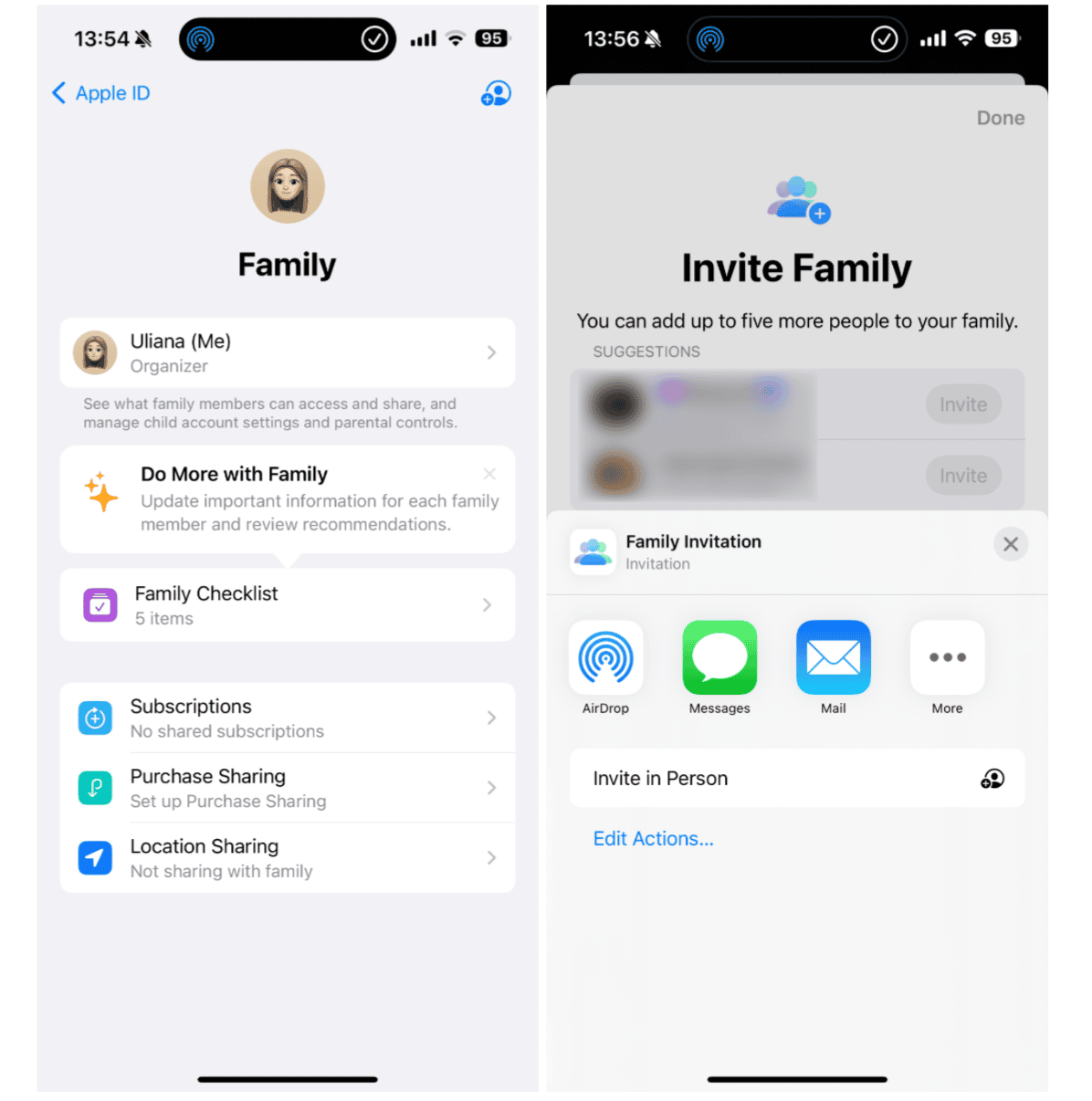
Task: Open Location Sharing settings
Action: point(287,858)
